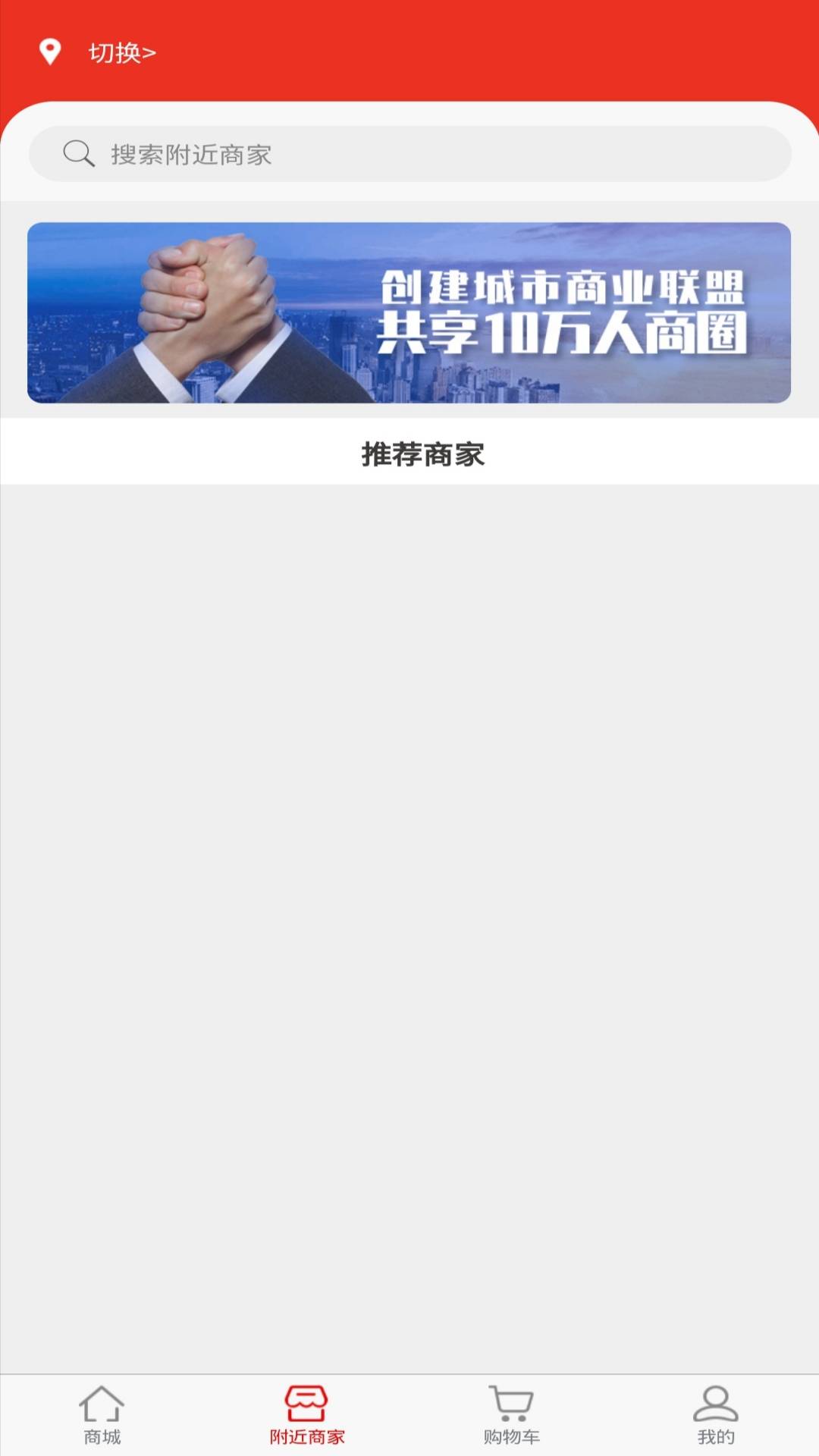
Task: Click the 搜索附近商家 search field
Action: [x=409, y=153]
